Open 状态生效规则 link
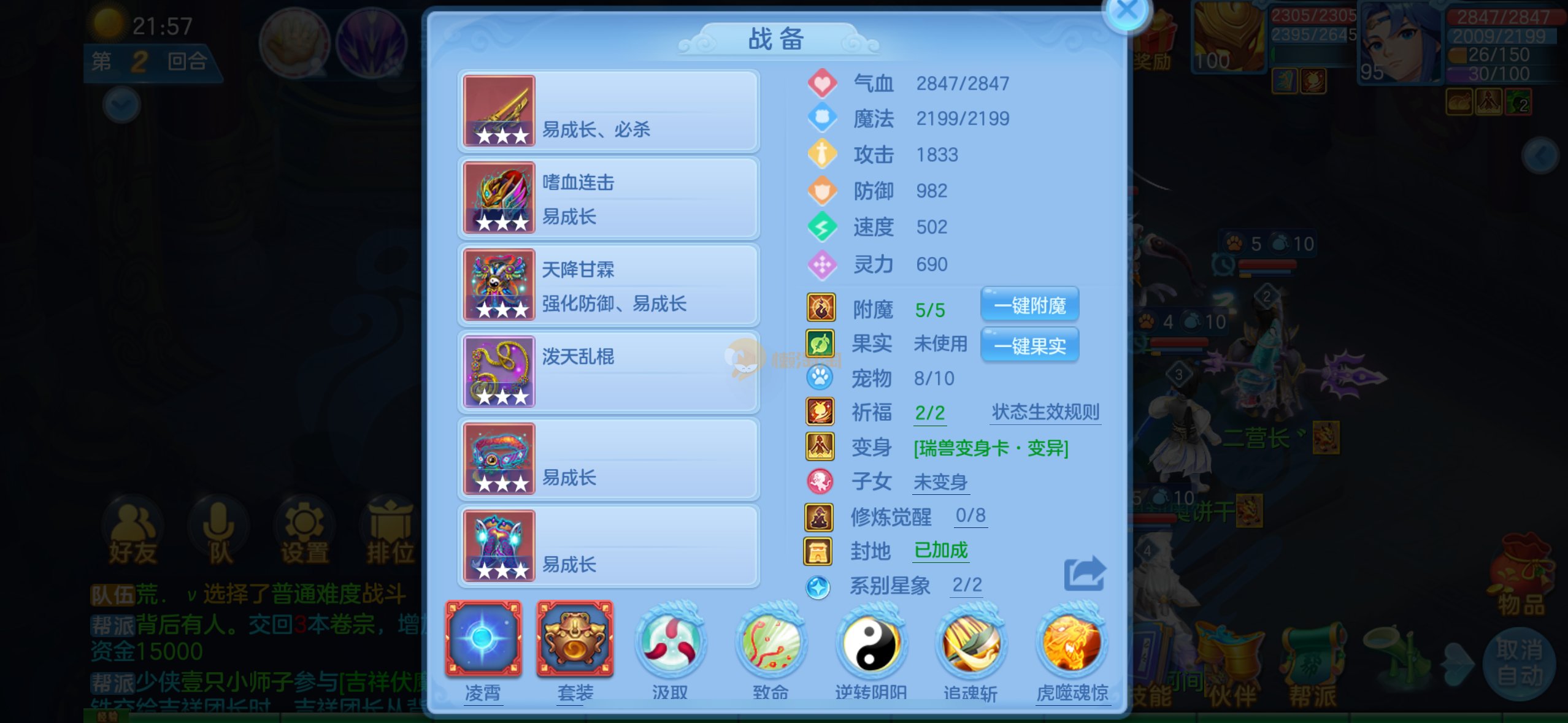The image size is (1568, 723). click(x=1045, y=412)
